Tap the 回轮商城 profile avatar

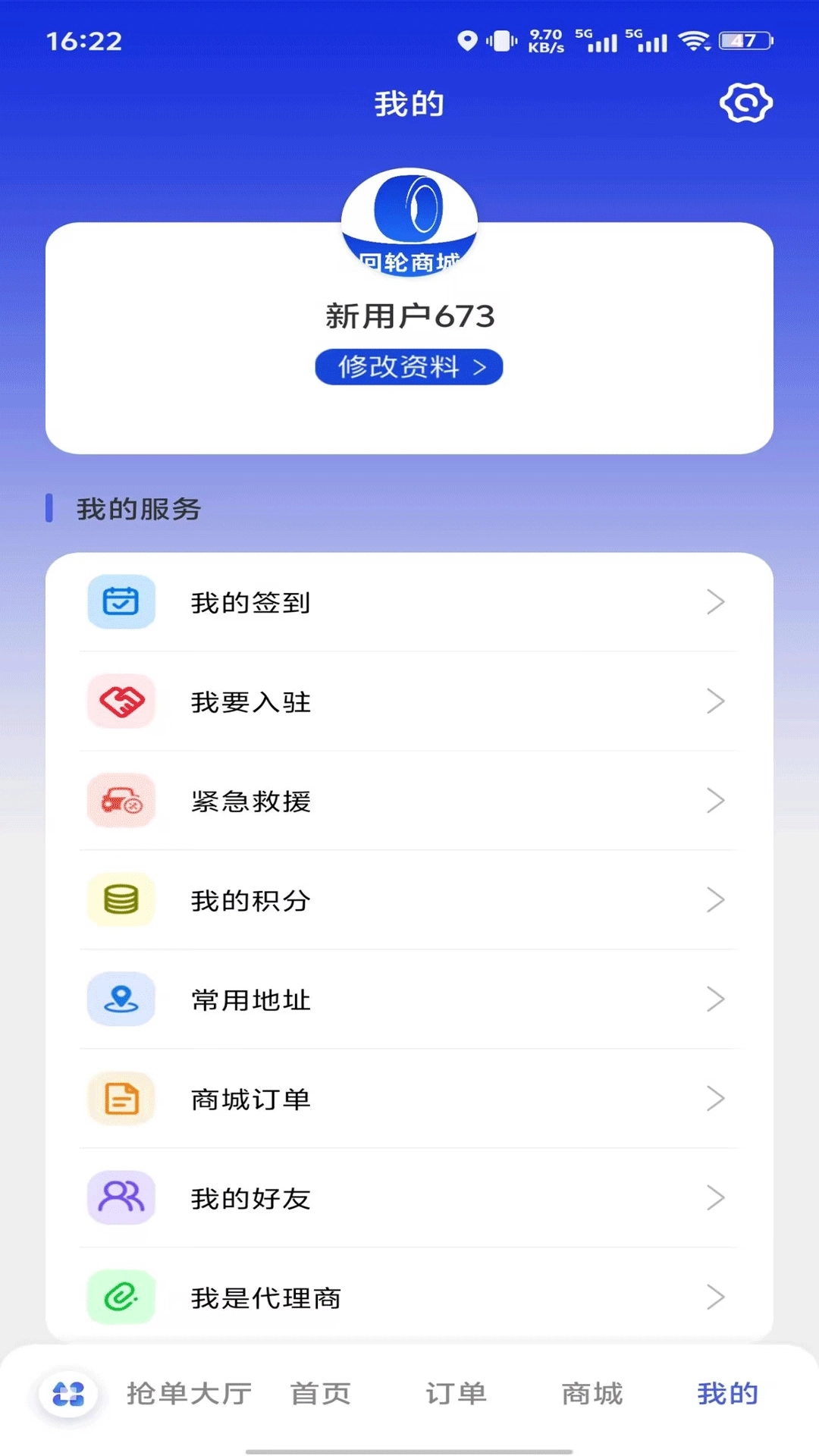pos(409,224)
